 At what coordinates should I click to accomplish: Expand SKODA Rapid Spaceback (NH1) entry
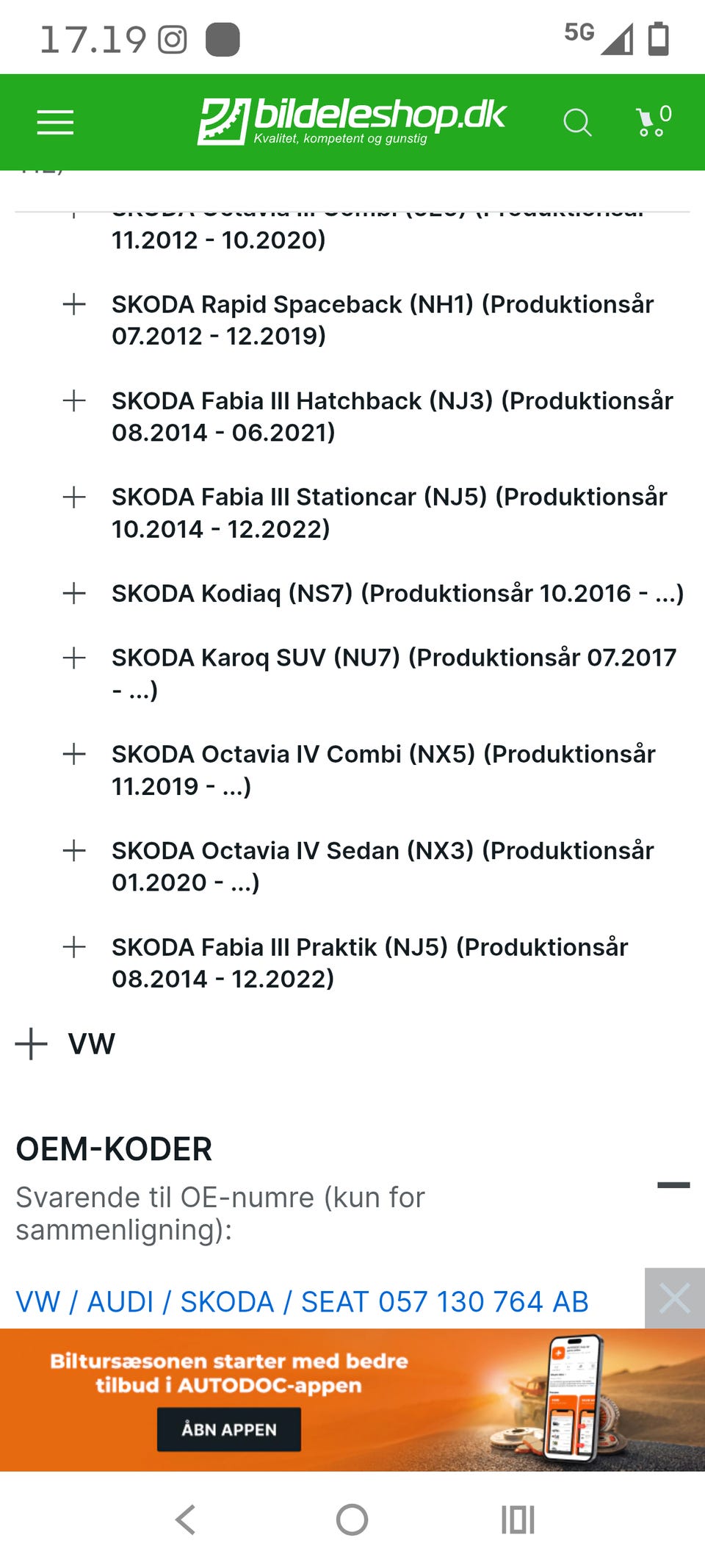74,304
